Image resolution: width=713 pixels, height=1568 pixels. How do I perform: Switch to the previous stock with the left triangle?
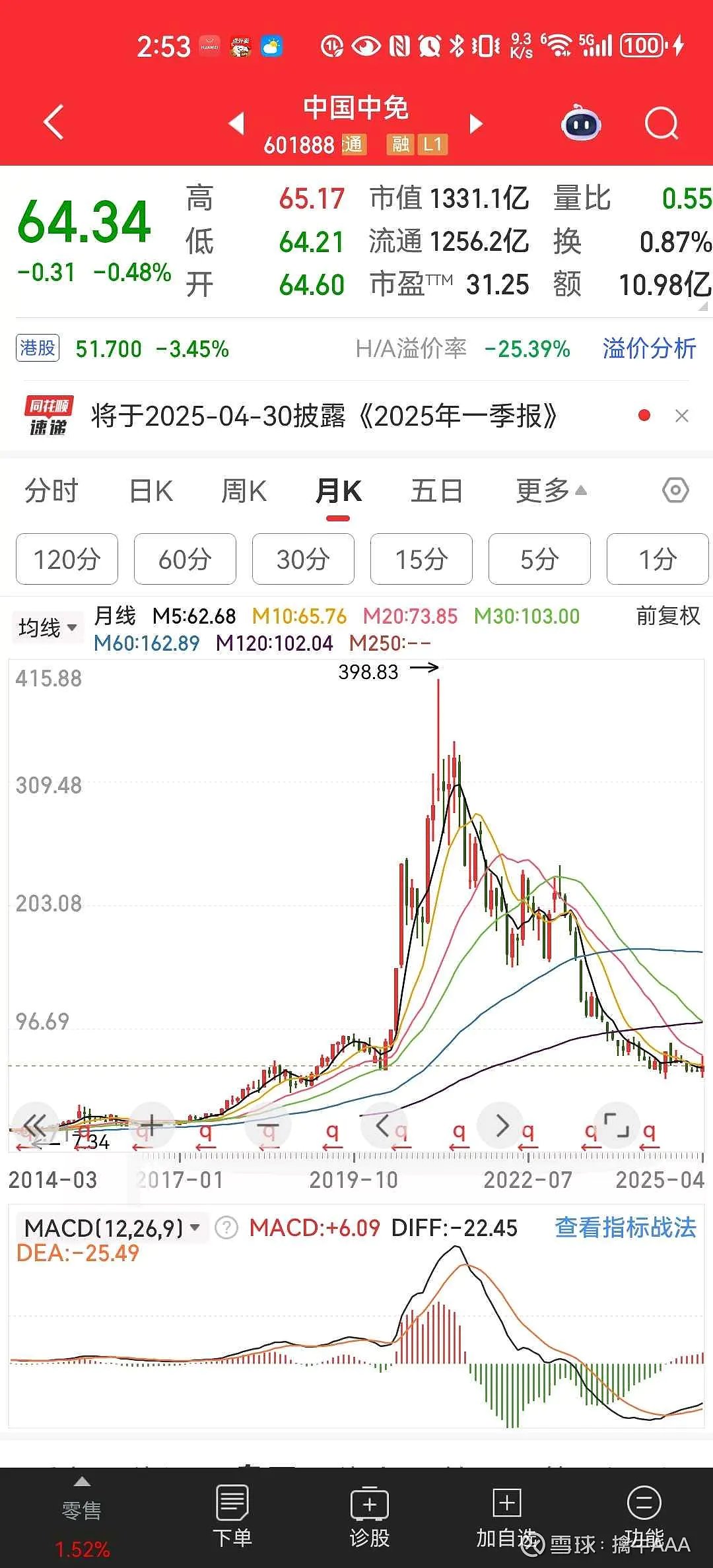pos(236,123)
